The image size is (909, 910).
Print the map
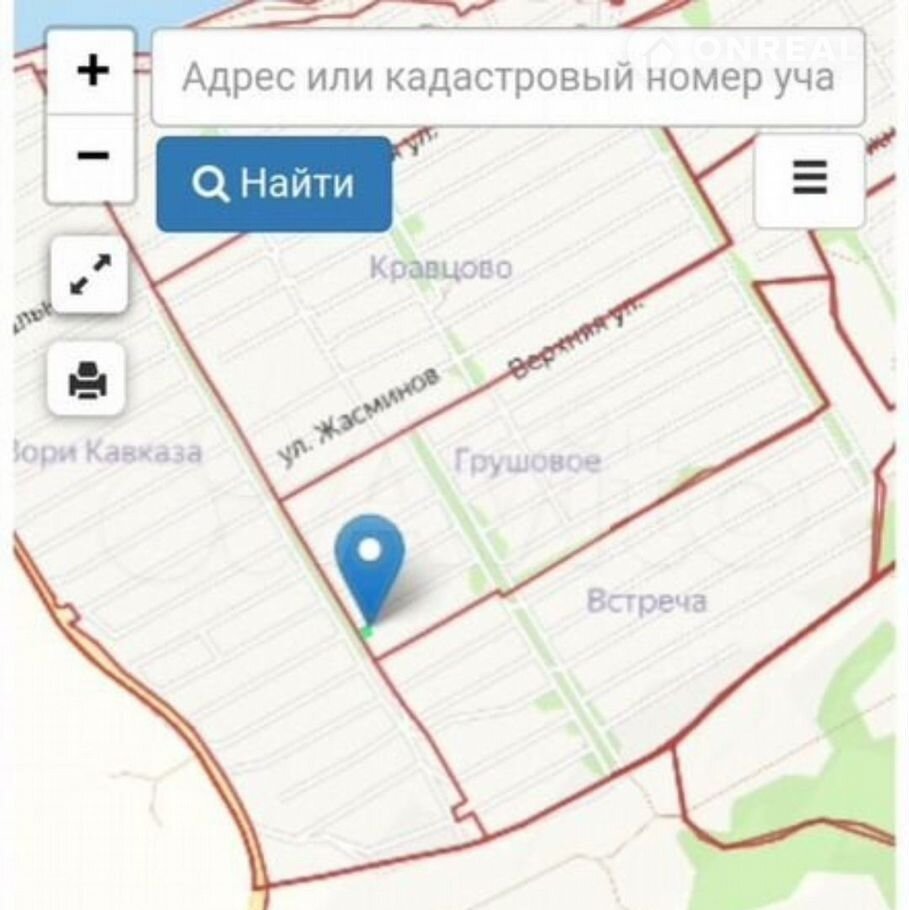click(x=87, y=379)
